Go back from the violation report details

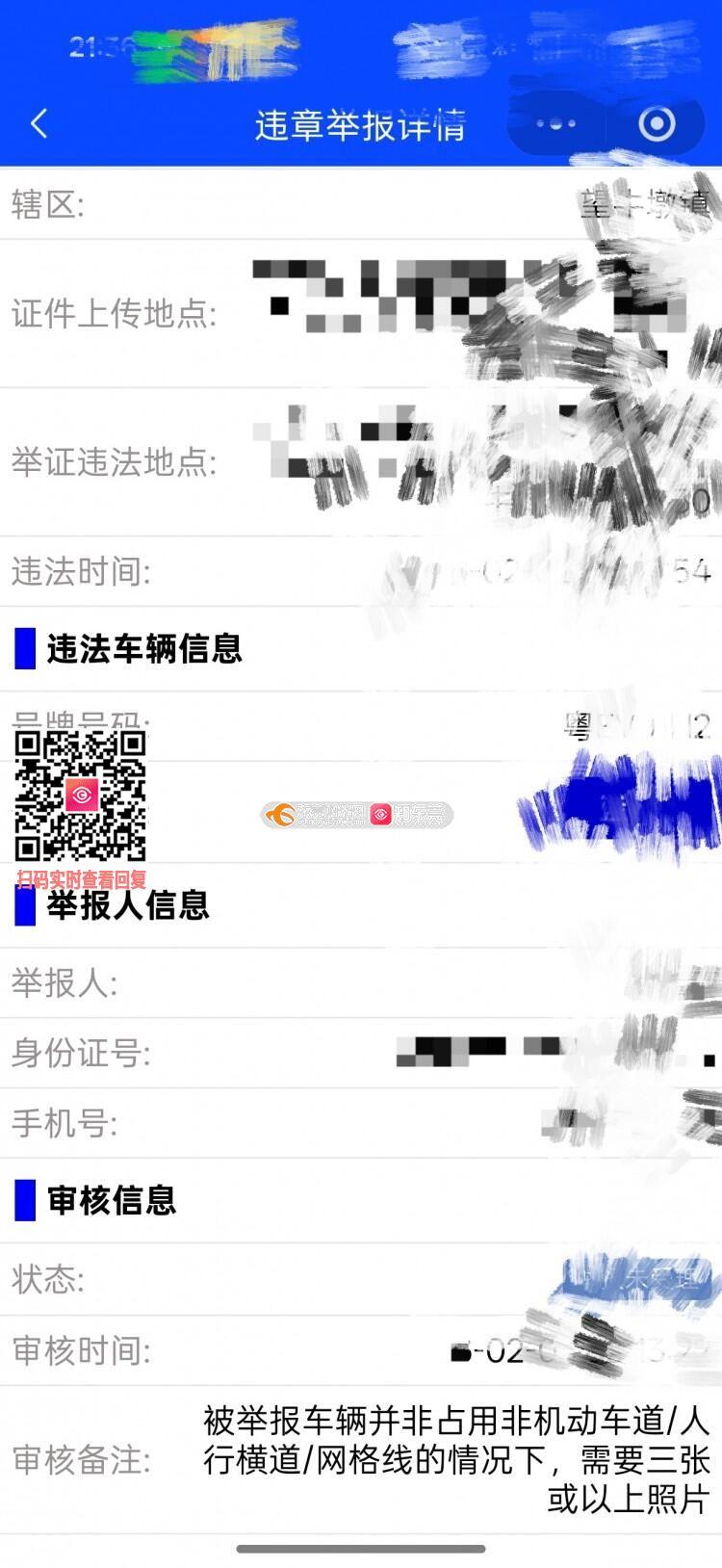pos(39,124)
